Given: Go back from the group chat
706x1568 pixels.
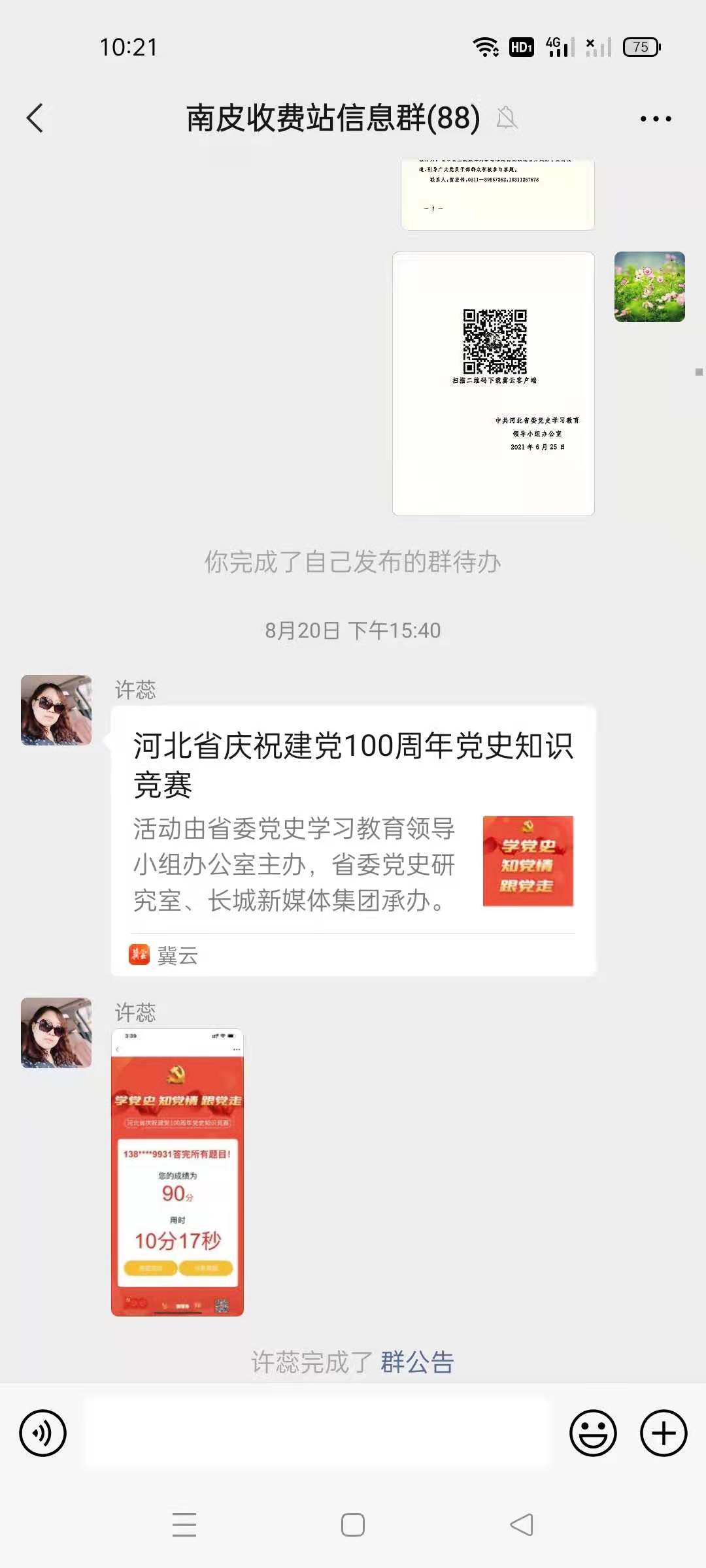Looking at the screenshot, I should click(x=35, y=118).
